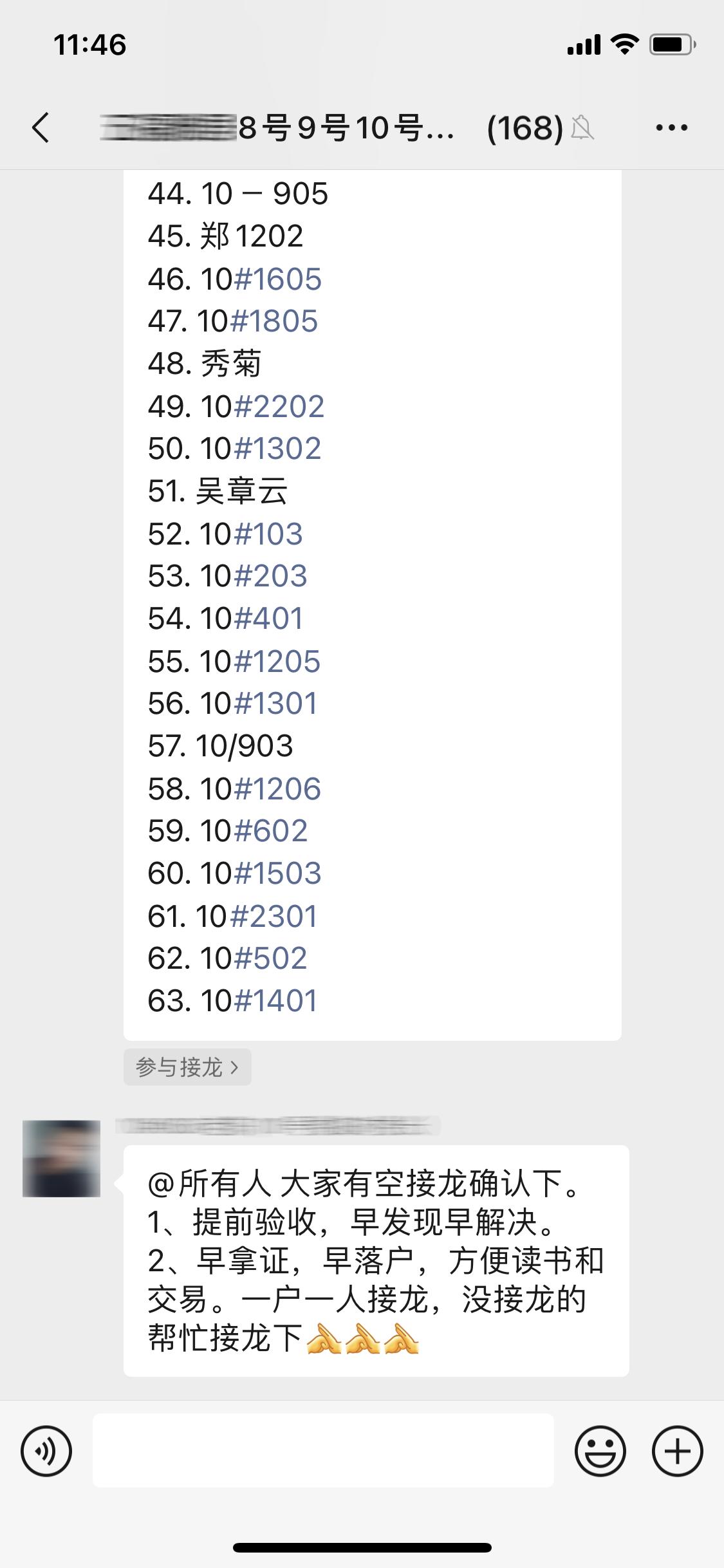Screen dimensions: 724x1568
Task: Open the group chat more options menu
Action: click(670, 128)
